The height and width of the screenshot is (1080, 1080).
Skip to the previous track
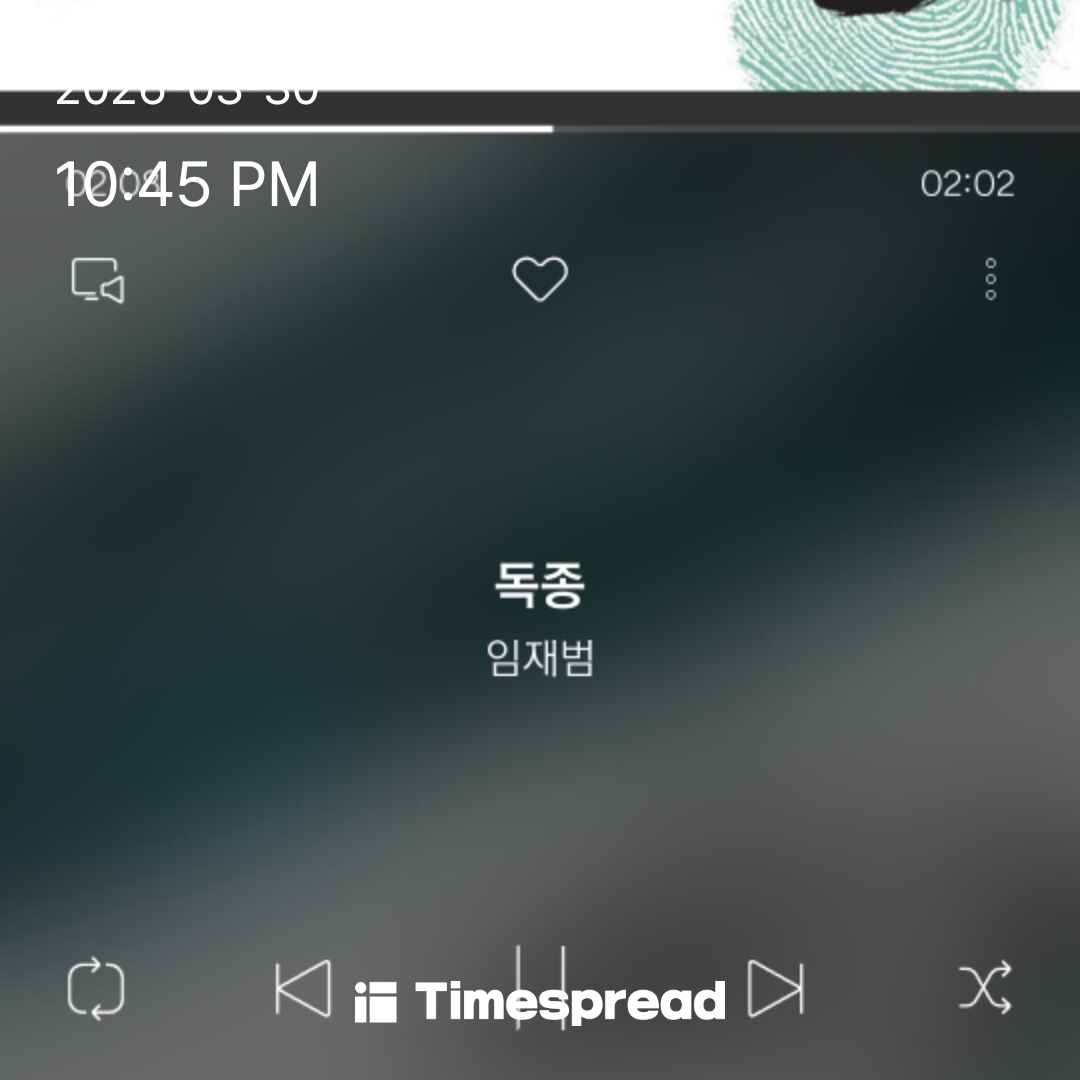point(303,988)
